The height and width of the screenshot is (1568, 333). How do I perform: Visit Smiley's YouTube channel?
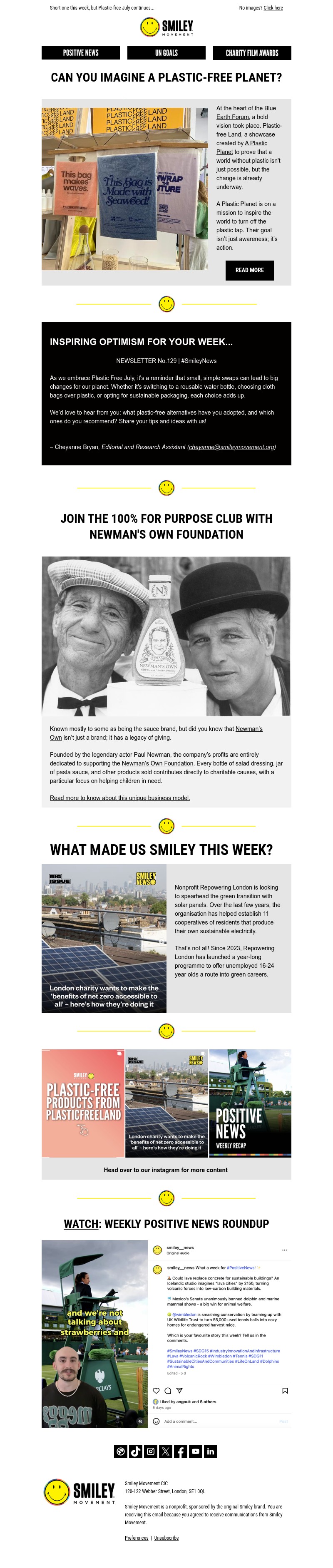coord(195,1451)
